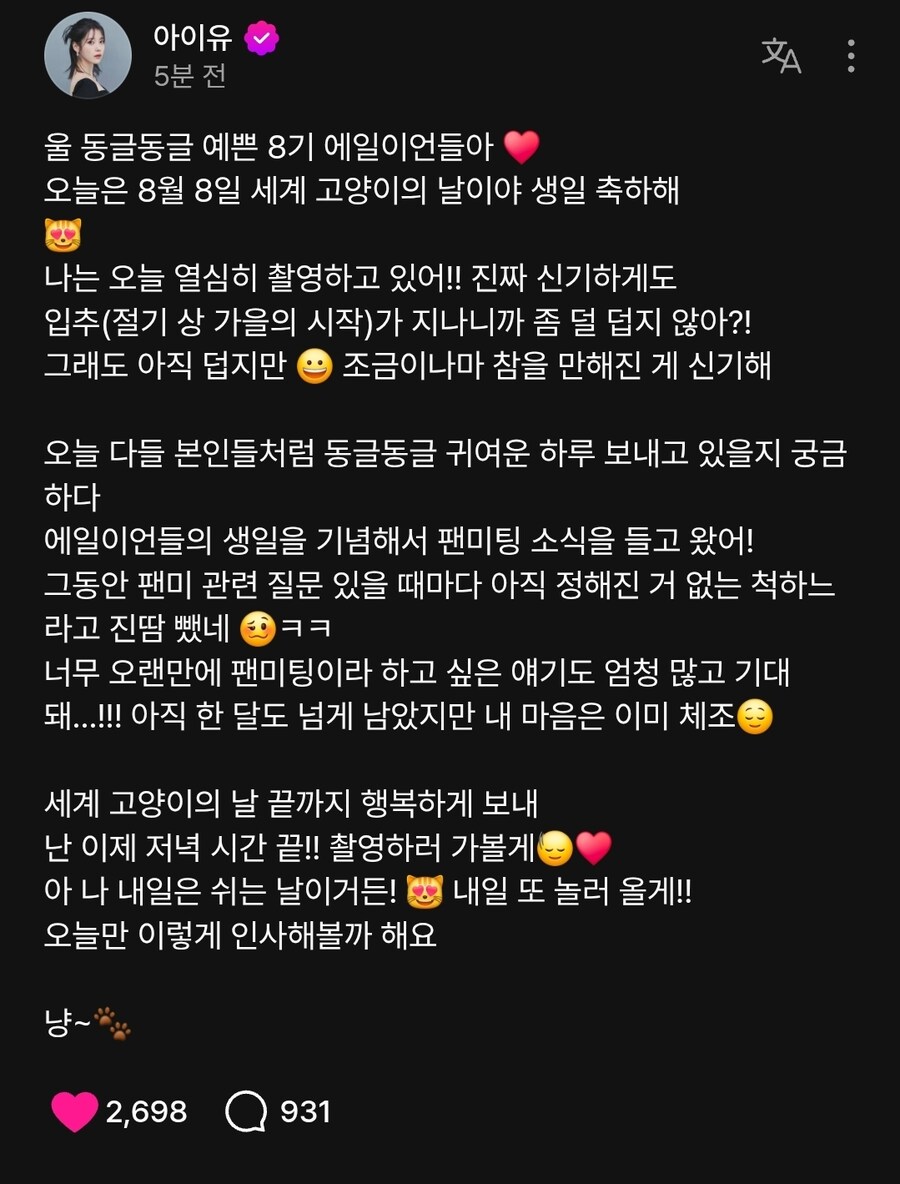Screen dimensions: 900x1184
Task: Open the three-dot overflow menu
Action: point(851,56)
